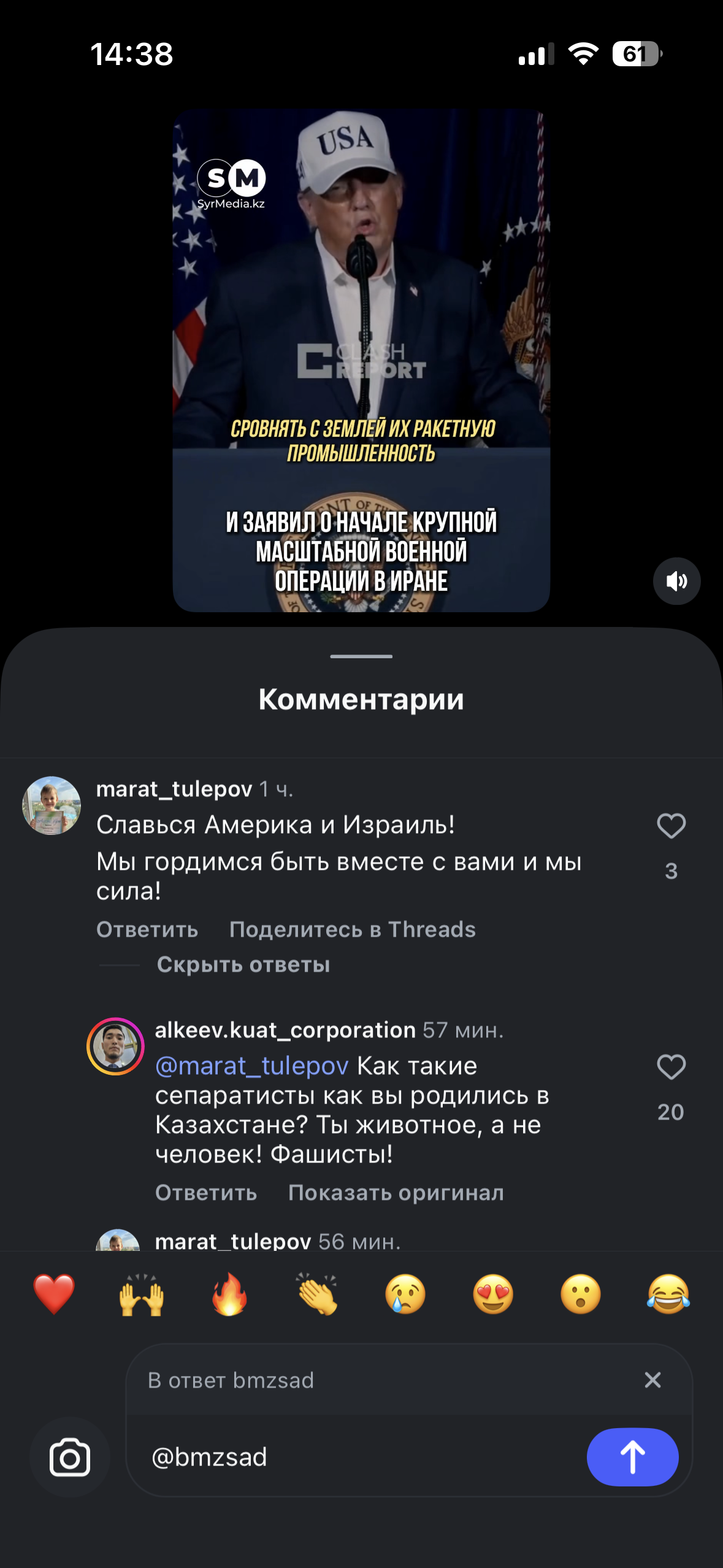Image resolution: width=723 pixels, height=1568 pixels.
Task: Open the Trump video above the comments
Action: pos(361,361)
